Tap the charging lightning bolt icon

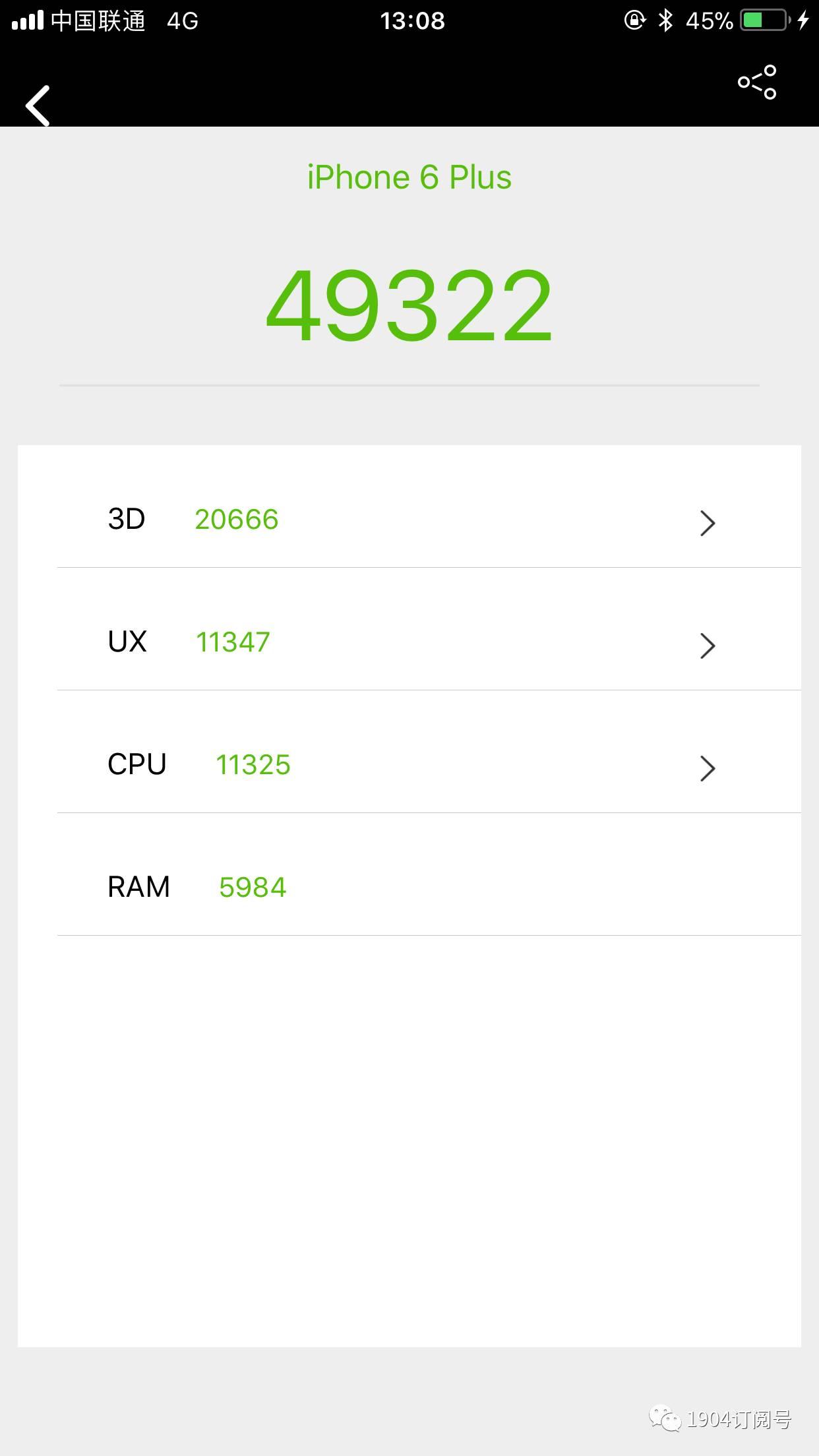pyautogui.click(x=803, y=20)
